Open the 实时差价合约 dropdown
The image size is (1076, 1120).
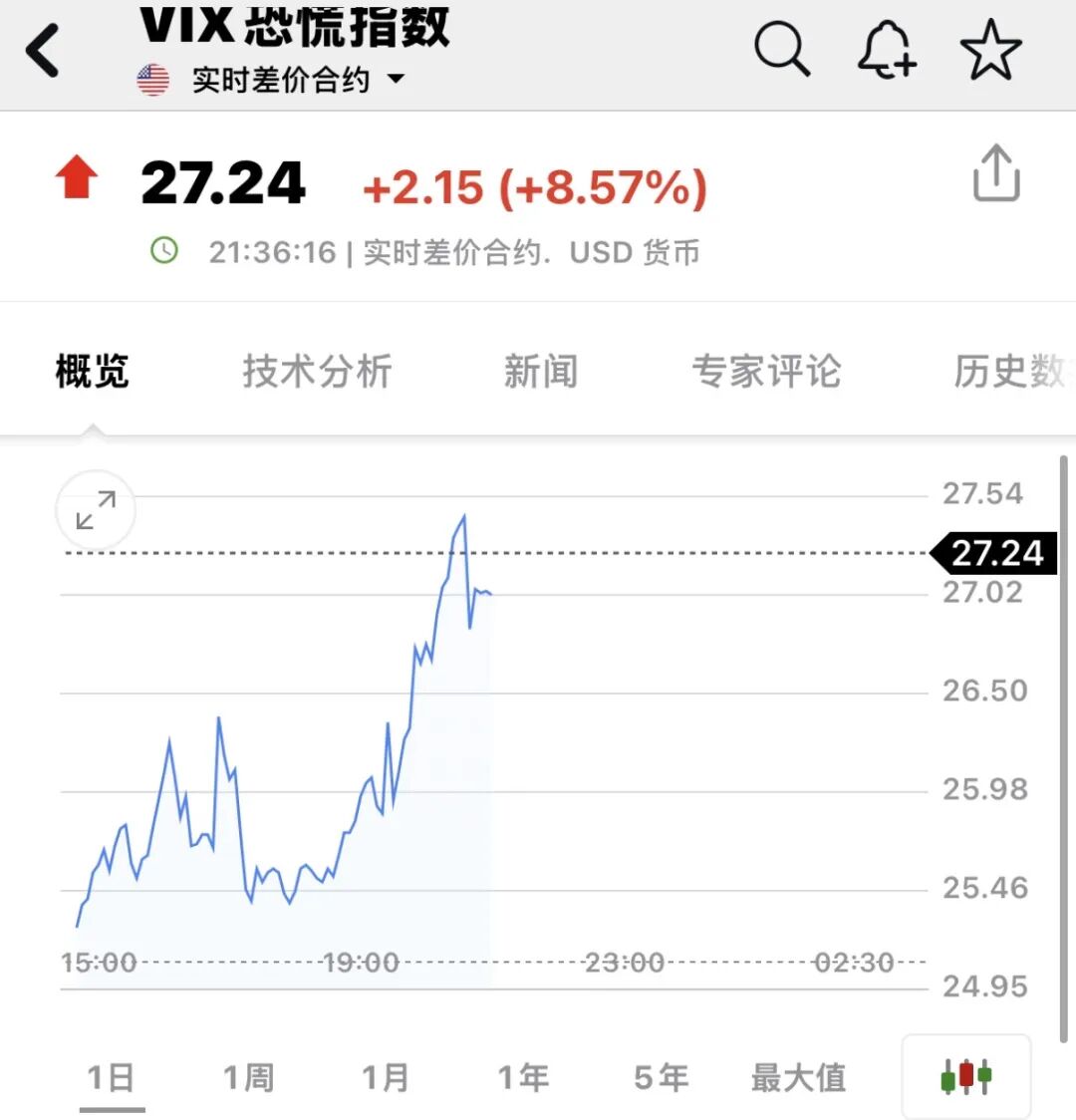pyautogui.click(x=279, y=81)
